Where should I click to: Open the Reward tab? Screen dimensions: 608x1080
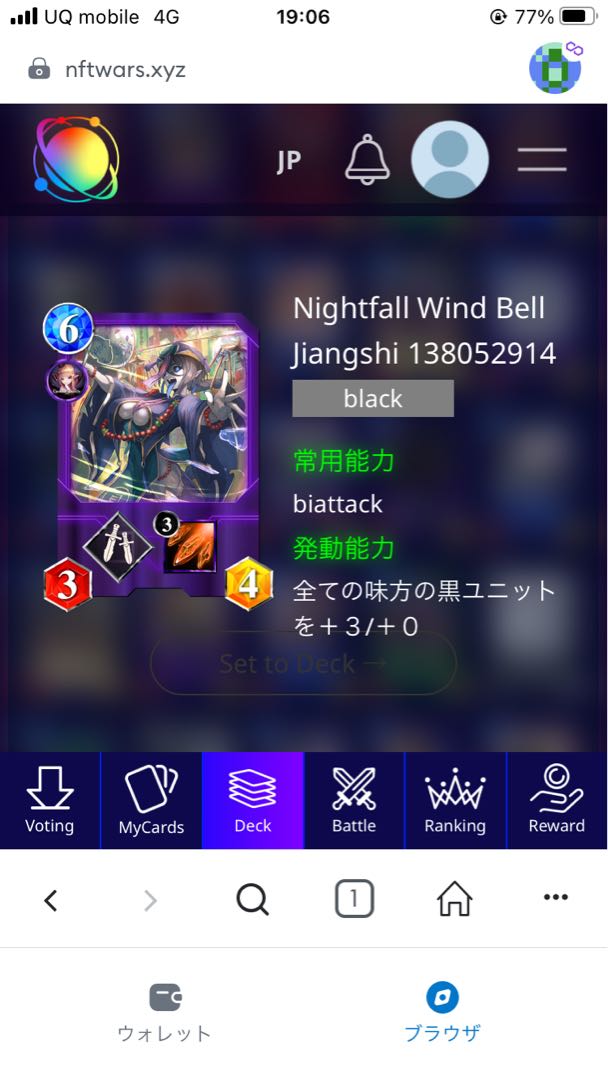[x=556, y=800]
